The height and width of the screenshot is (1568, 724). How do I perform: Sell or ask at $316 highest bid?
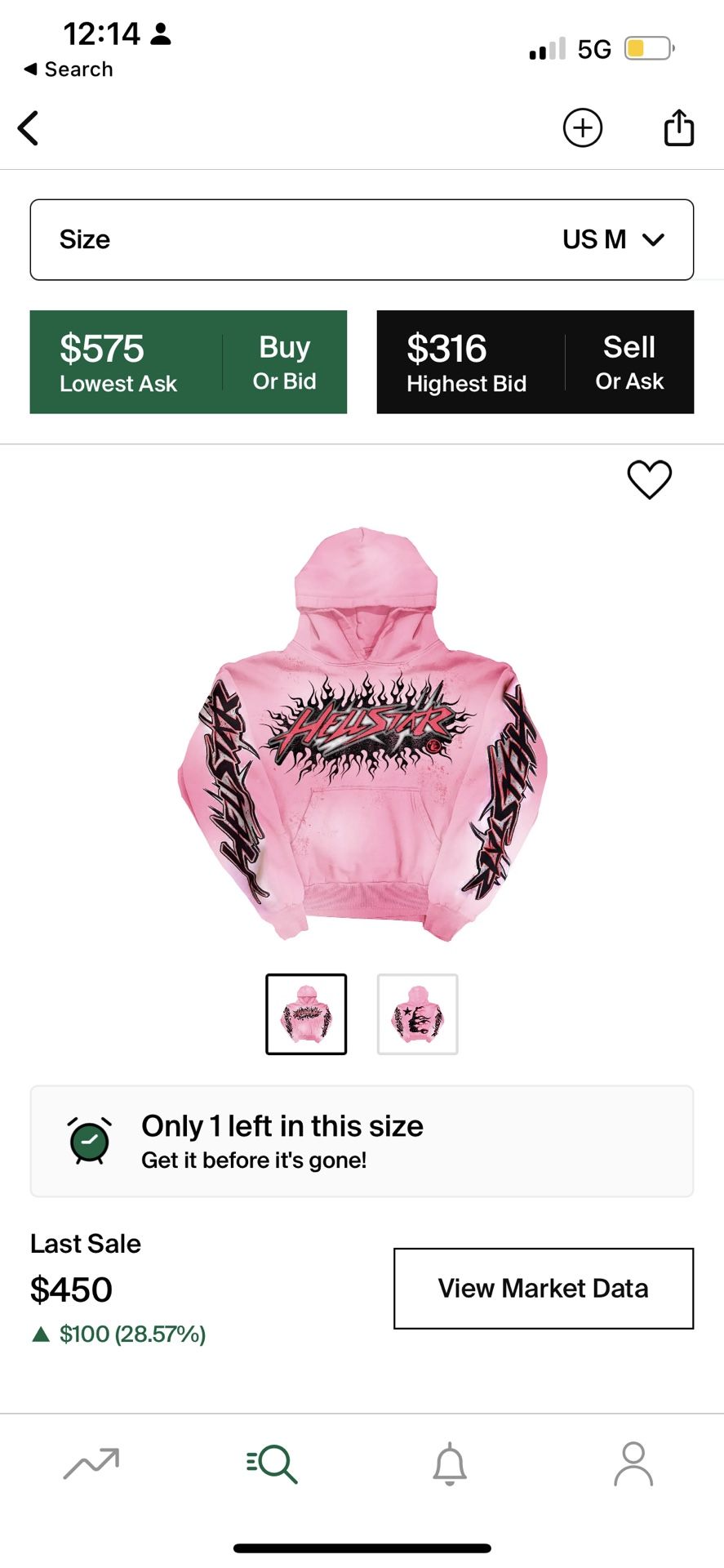point(535,362)
